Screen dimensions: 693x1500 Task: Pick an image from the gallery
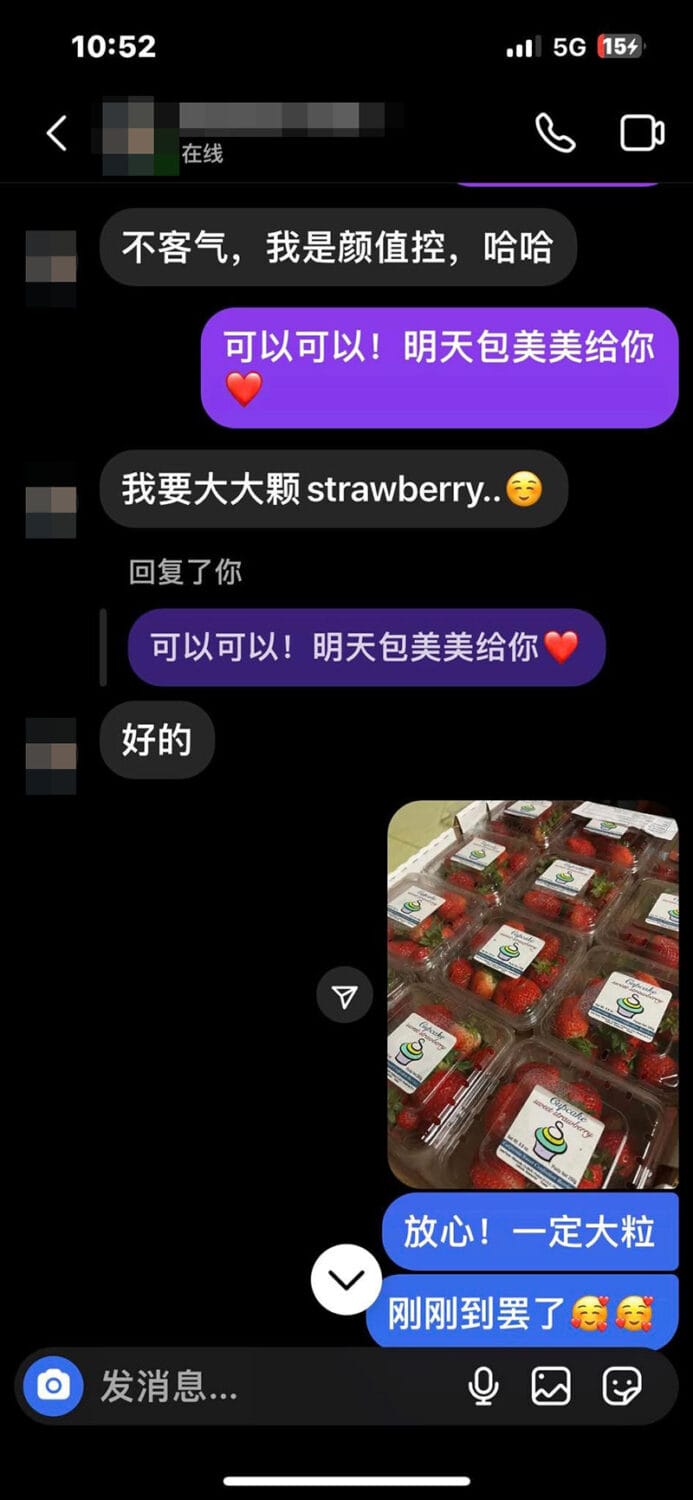point(551,1386)
